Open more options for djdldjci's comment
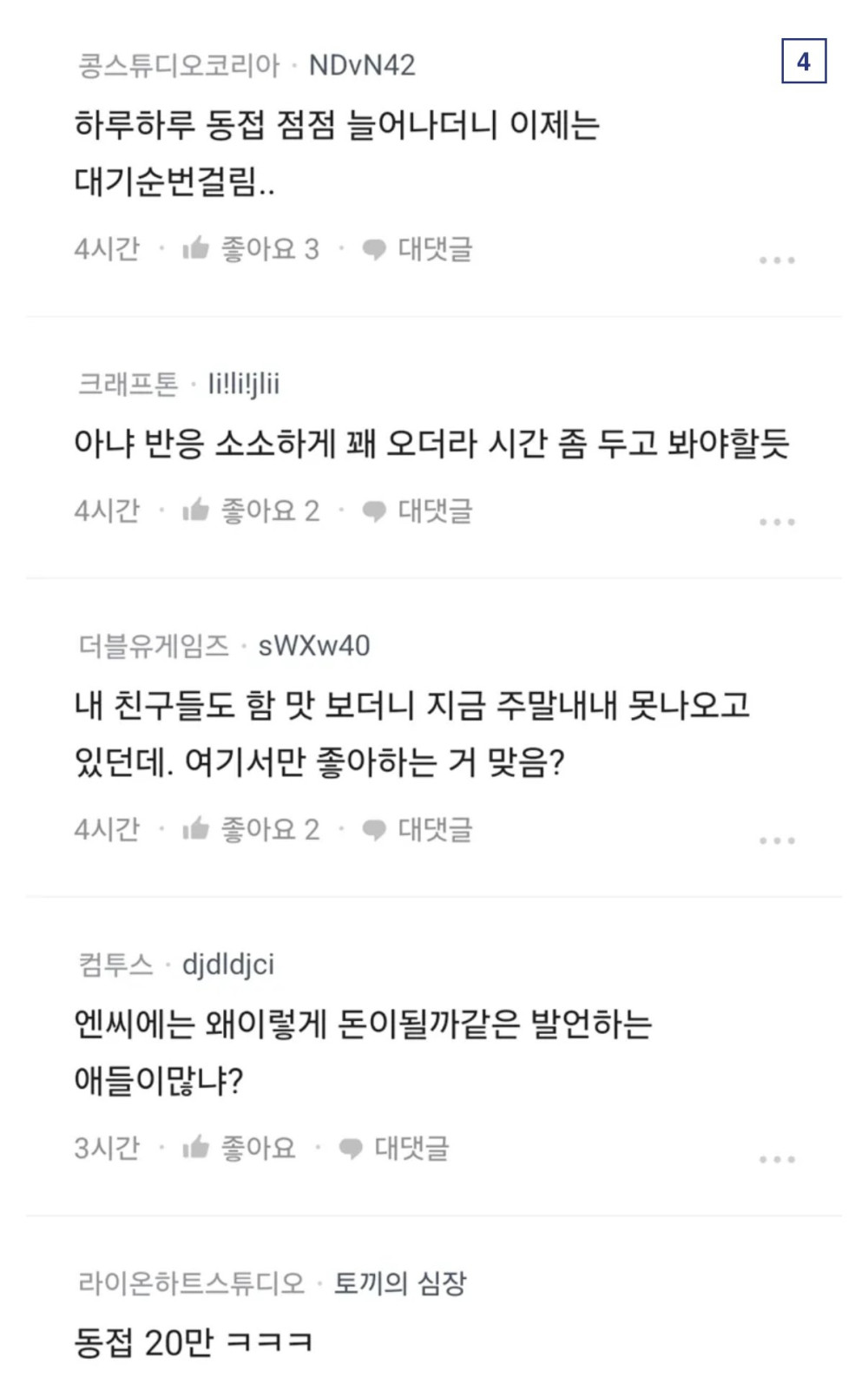 pyautogui.click(x=776, y=1159)
